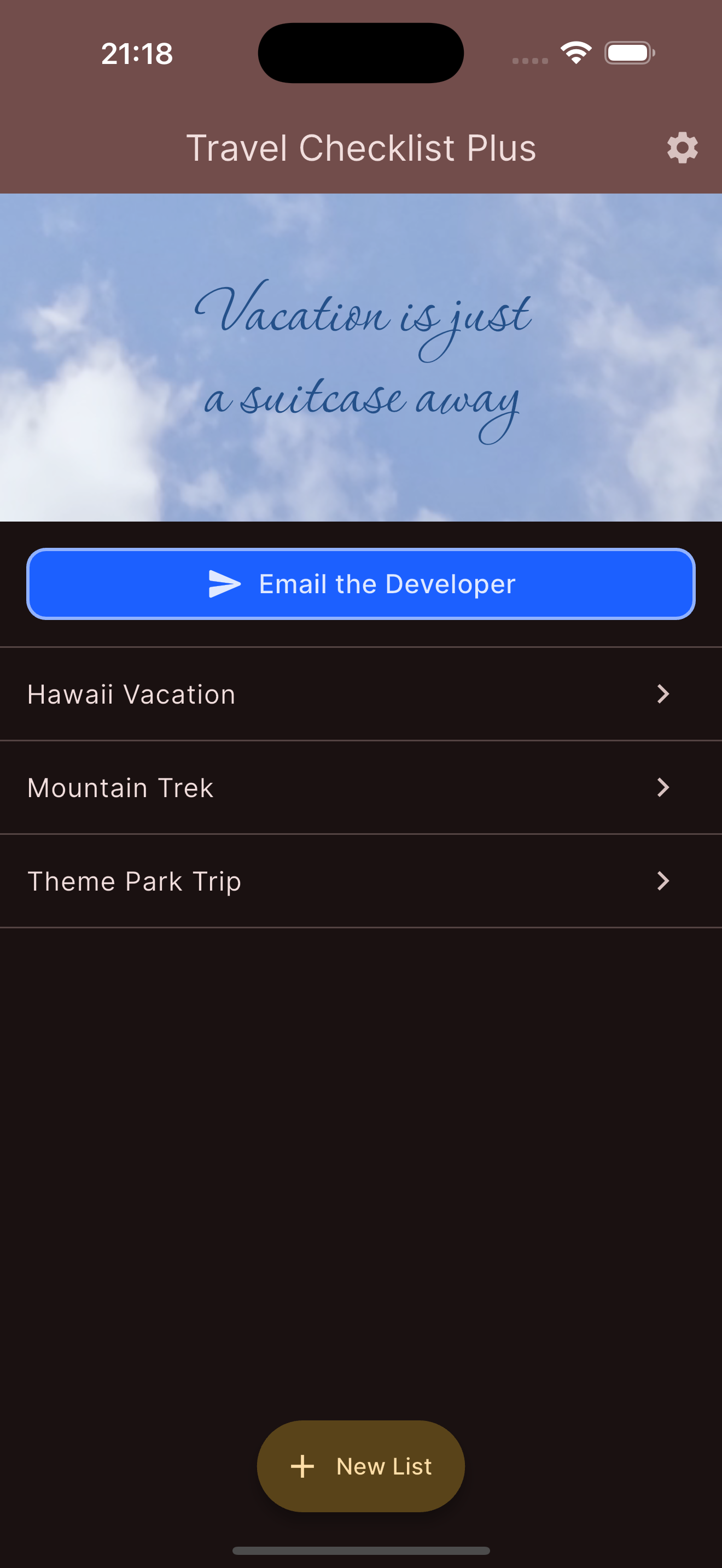Tap the battery indicator icon

pos(629,53)
